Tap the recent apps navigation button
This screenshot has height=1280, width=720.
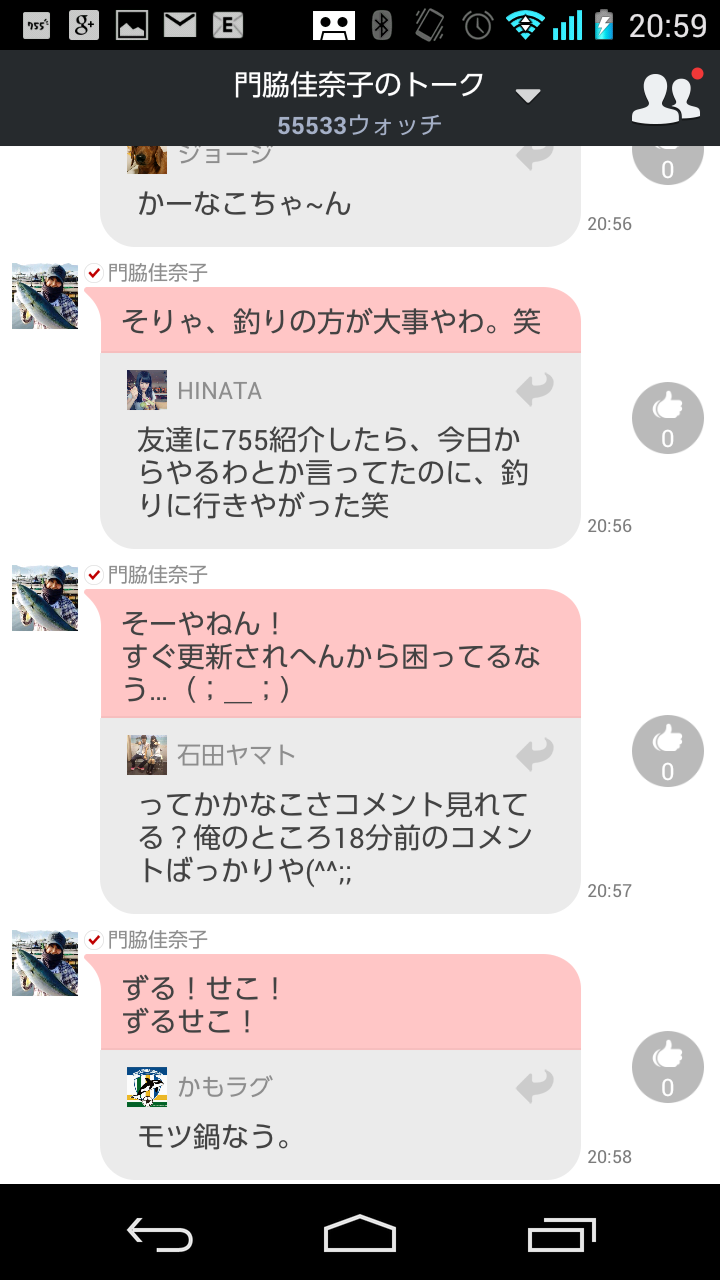point(560,1237)
